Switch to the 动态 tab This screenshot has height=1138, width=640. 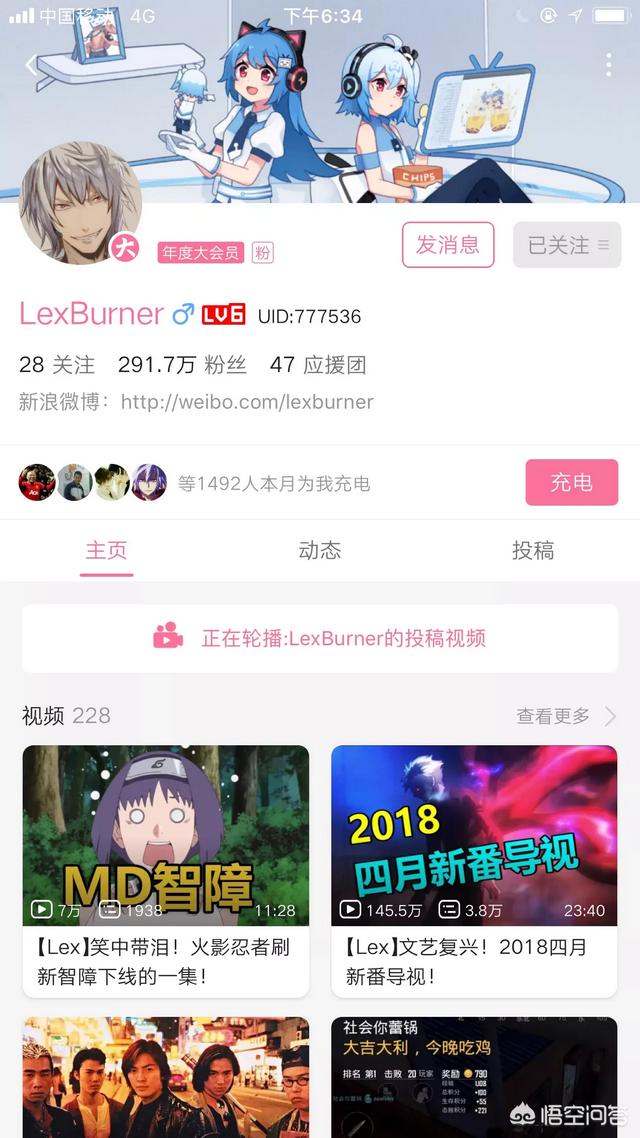tap(319, 551)
